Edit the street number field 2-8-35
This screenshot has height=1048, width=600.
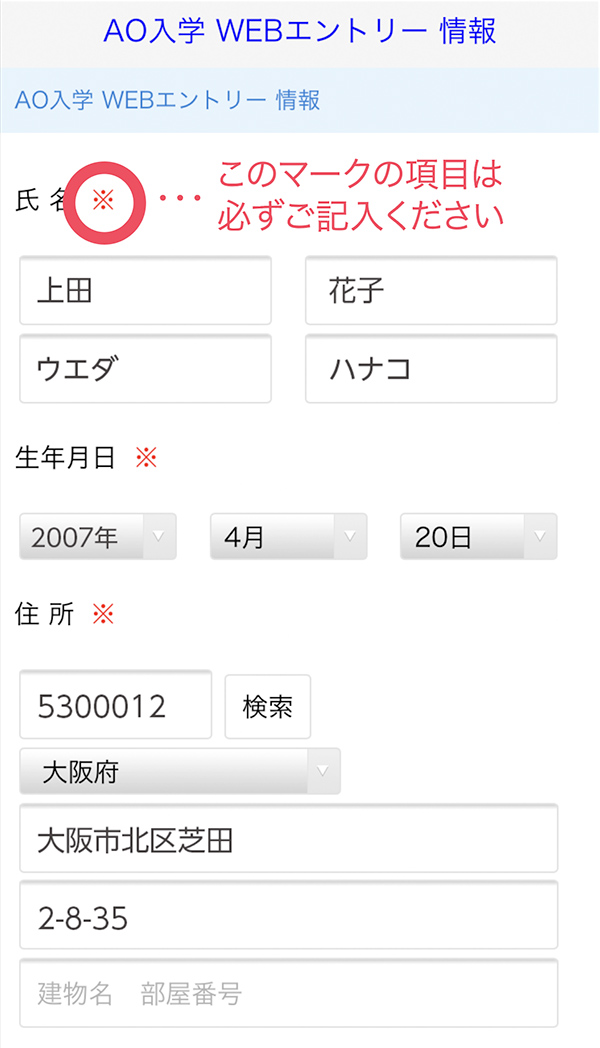coord(289,916)
